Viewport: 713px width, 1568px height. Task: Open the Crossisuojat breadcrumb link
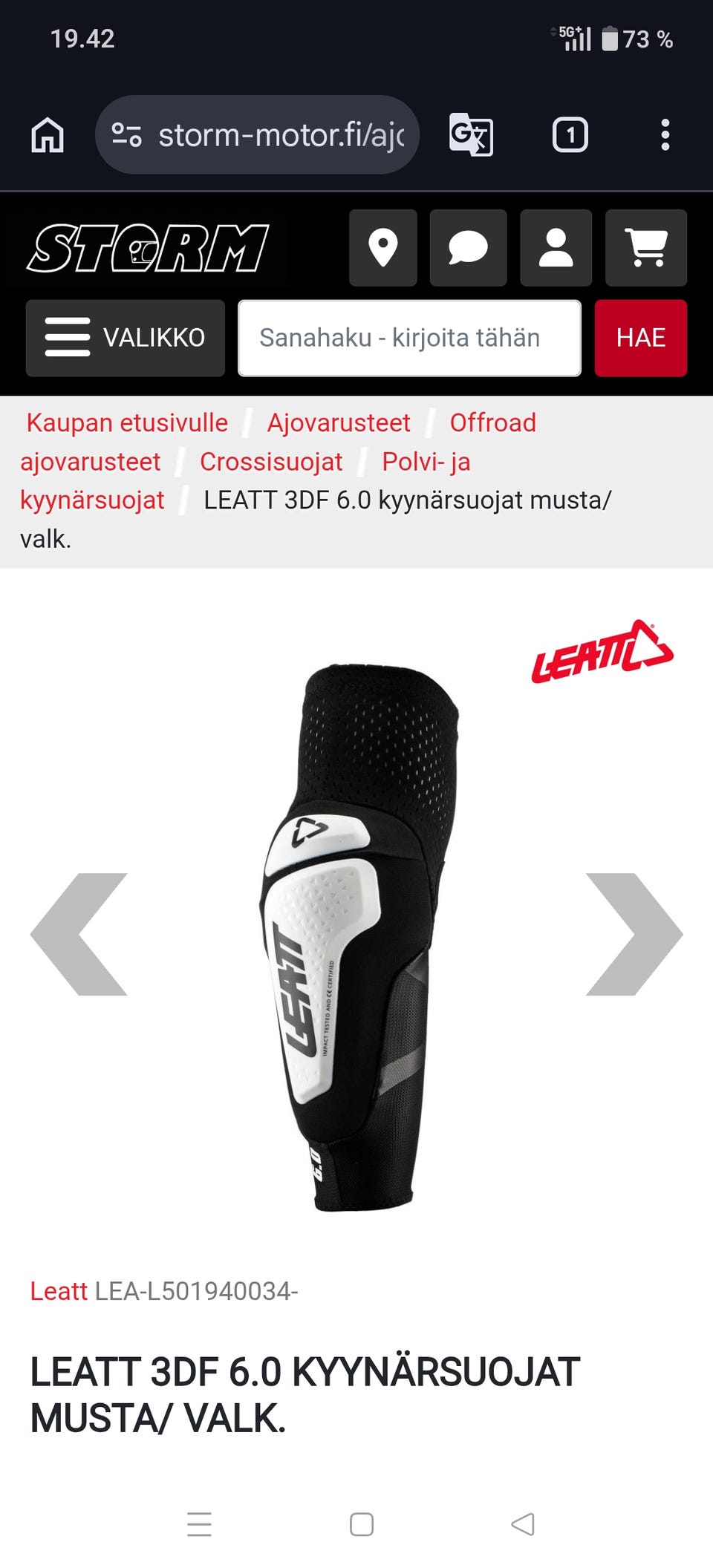pos(271,462)
